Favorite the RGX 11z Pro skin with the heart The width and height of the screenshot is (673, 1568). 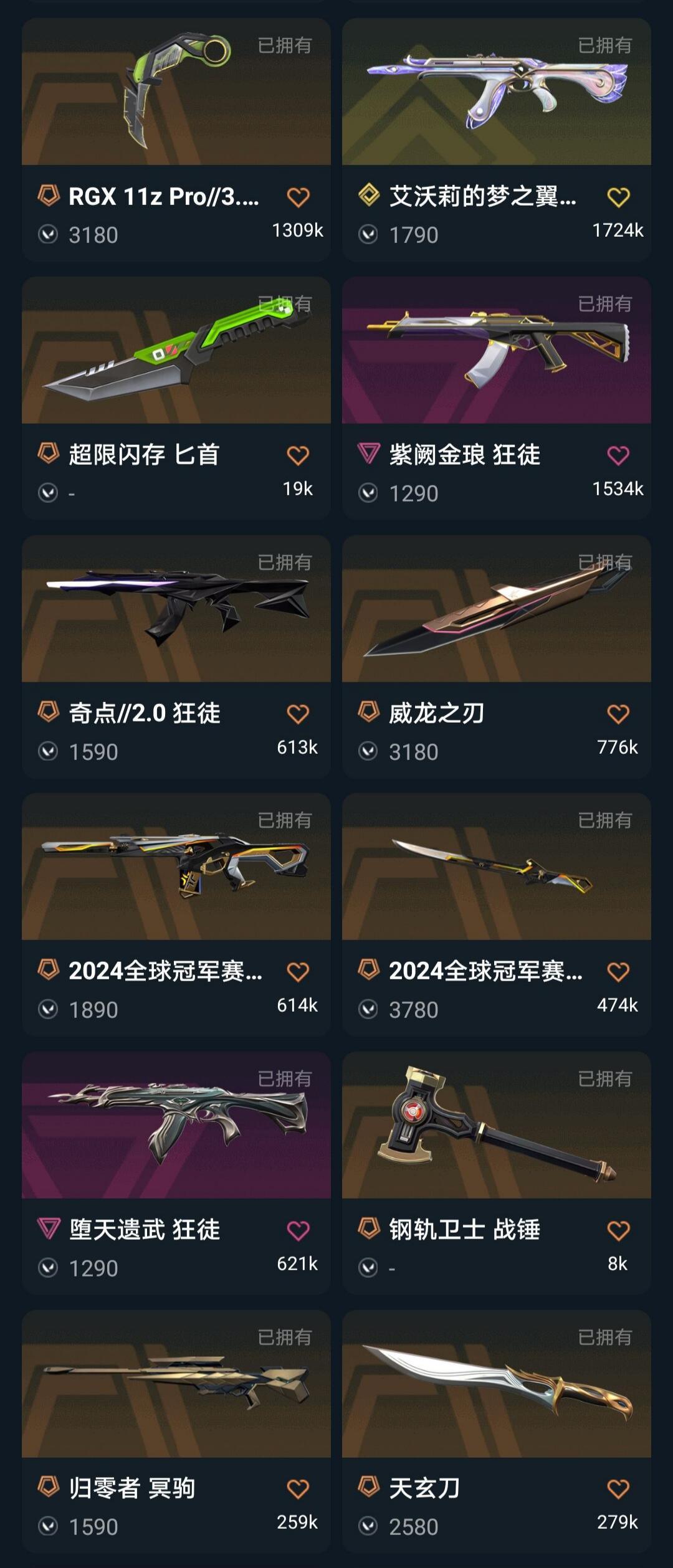point(298,196)
